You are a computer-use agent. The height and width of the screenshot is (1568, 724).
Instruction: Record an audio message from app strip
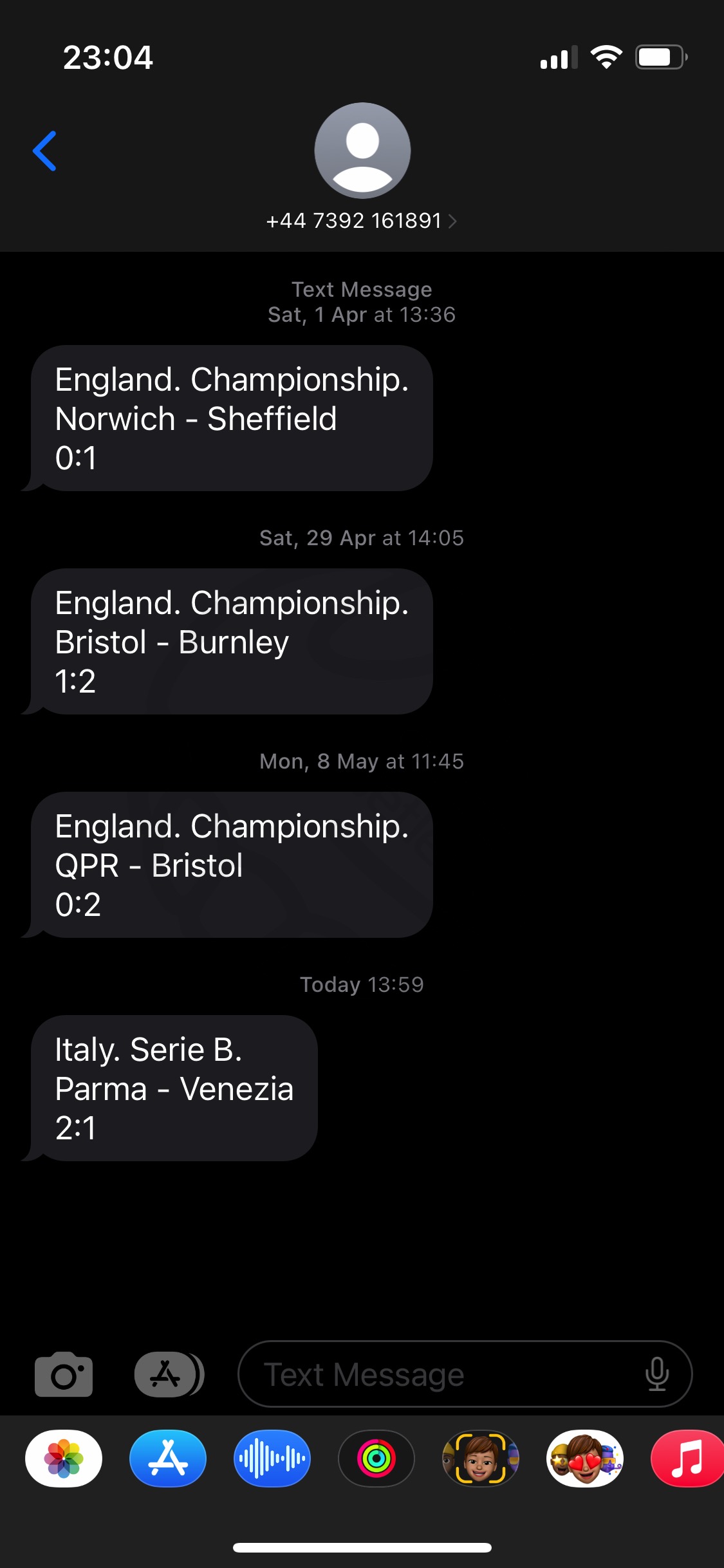pyautogui.click(x=272, y=1459)
